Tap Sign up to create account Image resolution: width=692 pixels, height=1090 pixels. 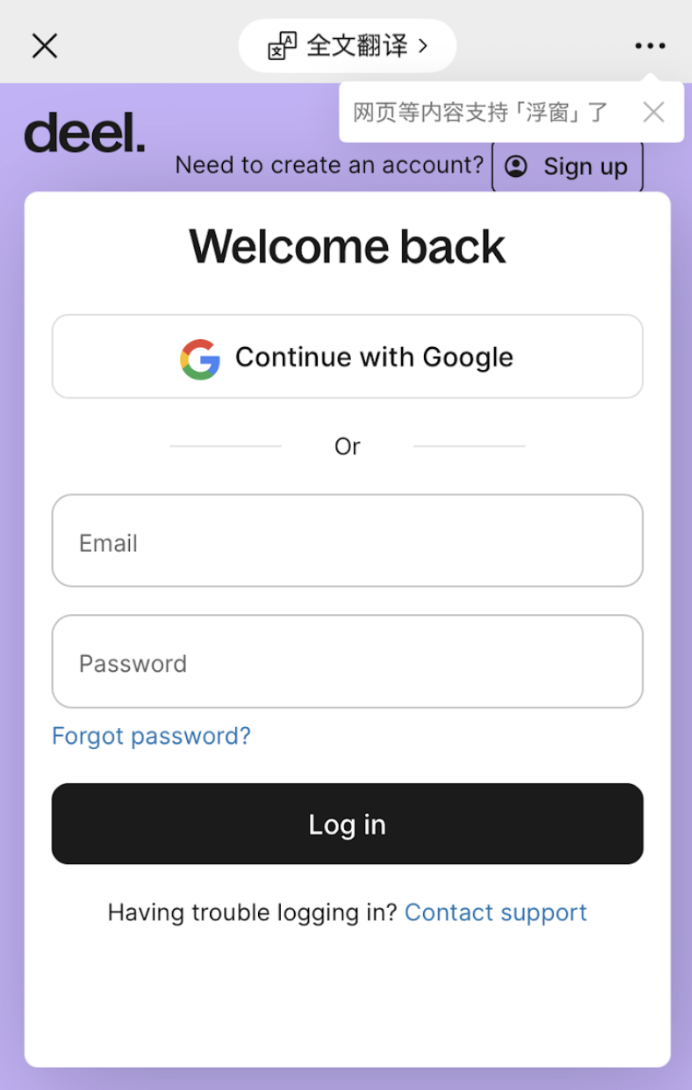coord(567,167)
